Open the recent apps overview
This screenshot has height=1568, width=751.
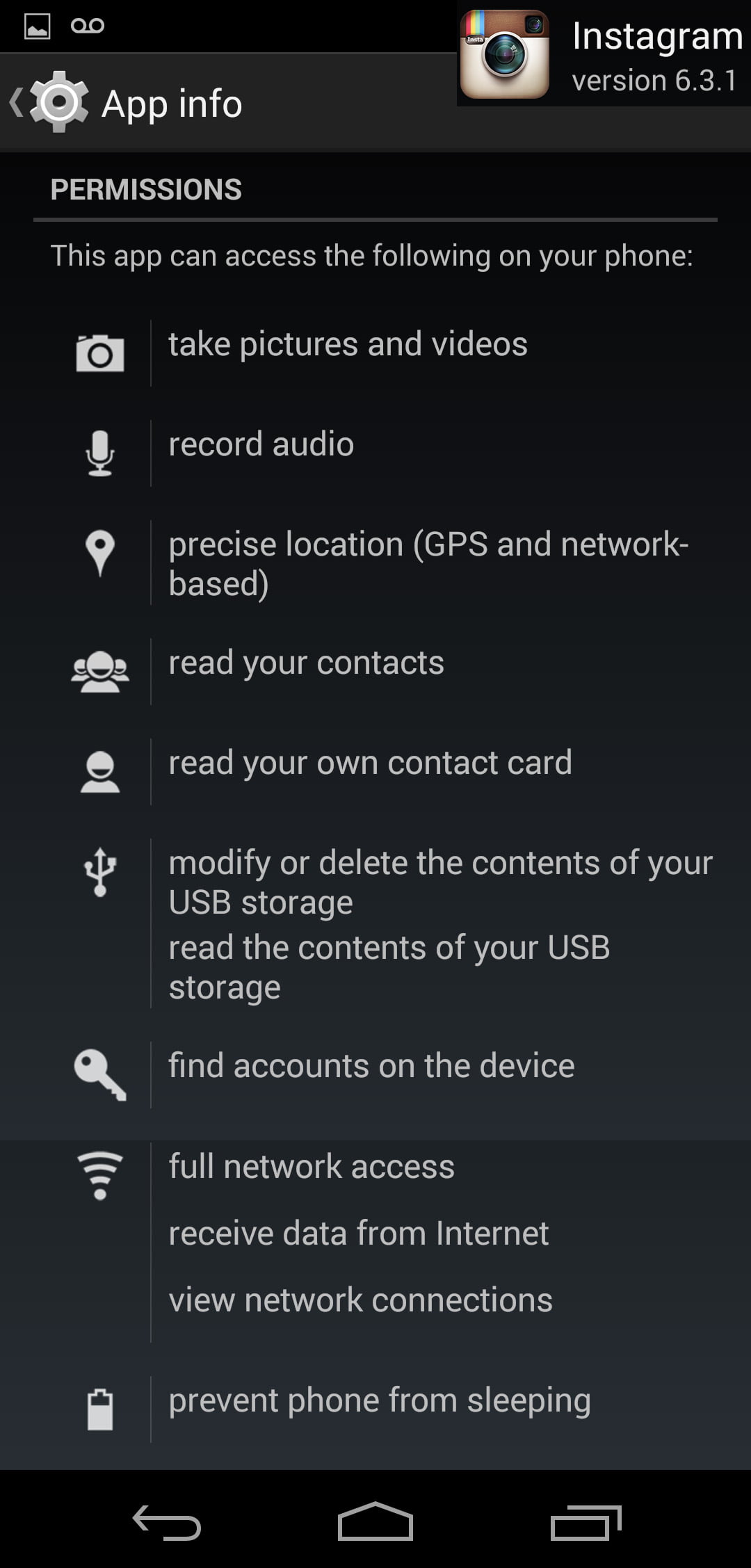pyautogui.click(x=586, y=1523)
